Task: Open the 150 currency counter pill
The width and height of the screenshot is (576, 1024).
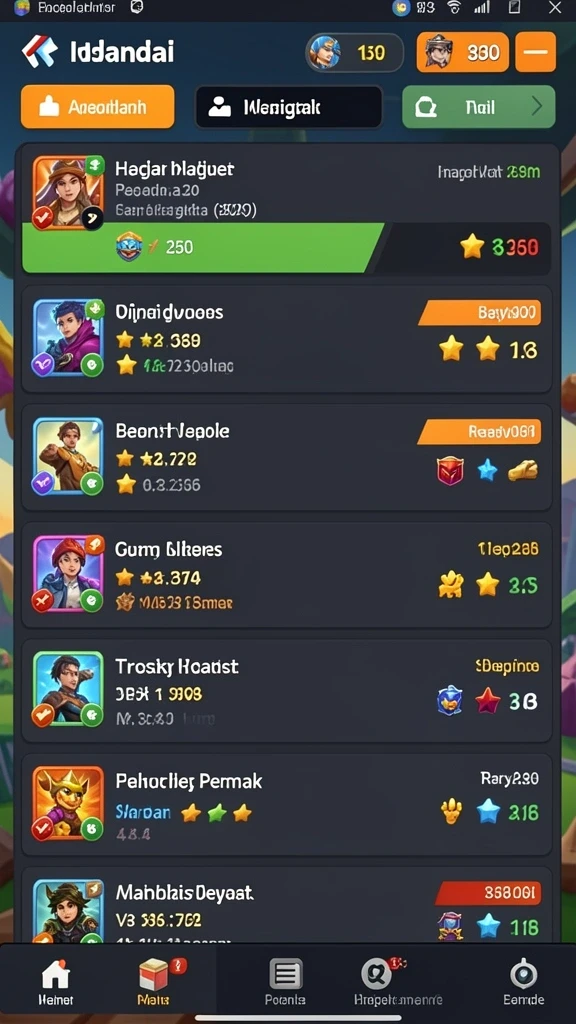Action: pyautogui.click(x=355, y=52)
